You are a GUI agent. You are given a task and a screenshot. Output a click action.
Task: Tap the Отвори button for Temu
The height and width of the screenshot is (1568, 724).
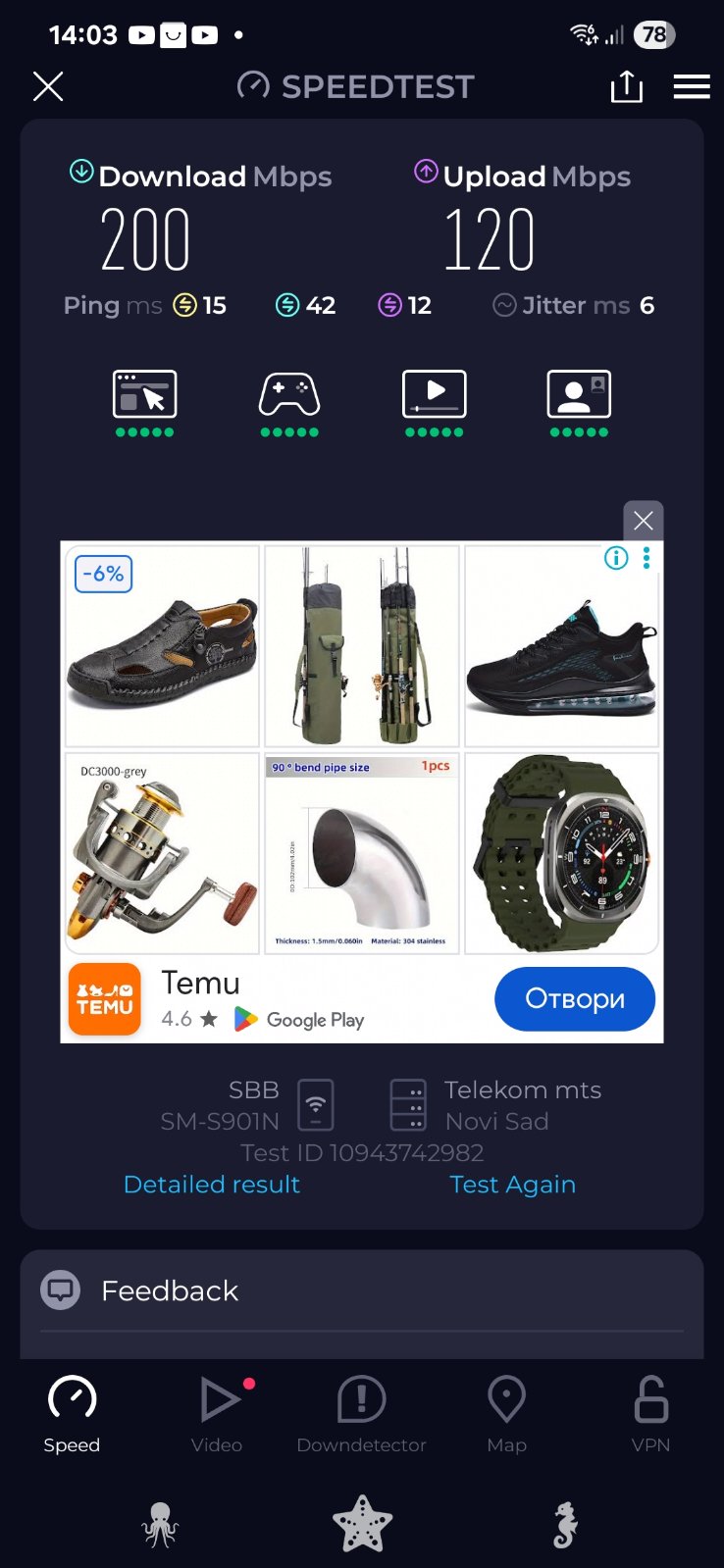(x=575, y=998)
